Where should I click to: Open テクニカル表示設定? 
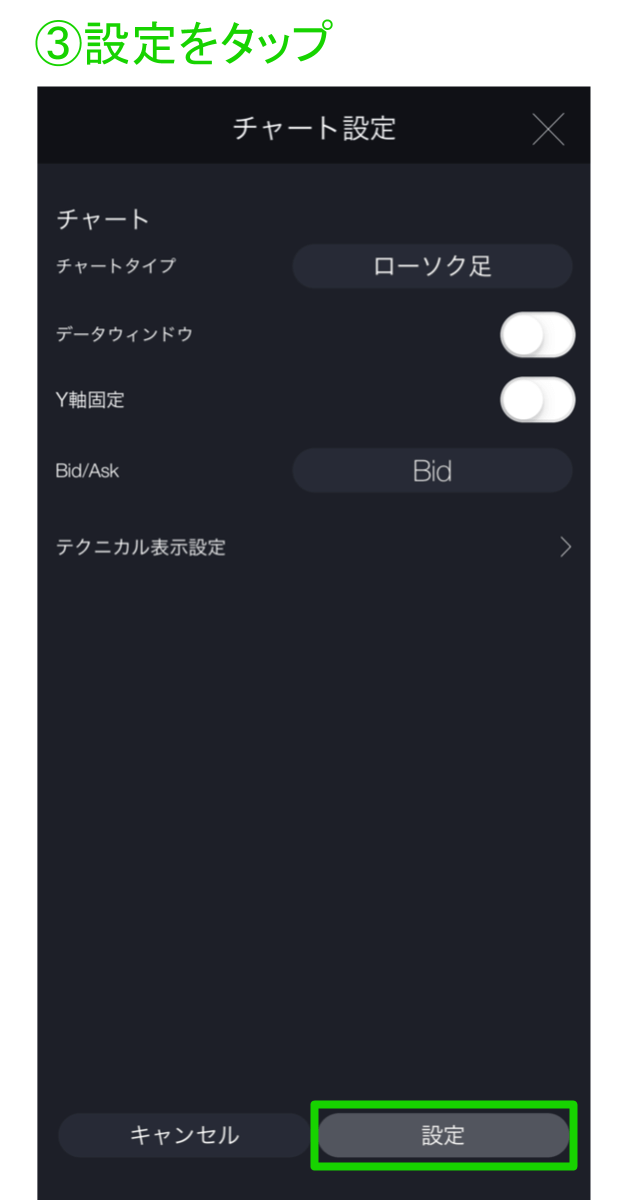tap(314, 547)
